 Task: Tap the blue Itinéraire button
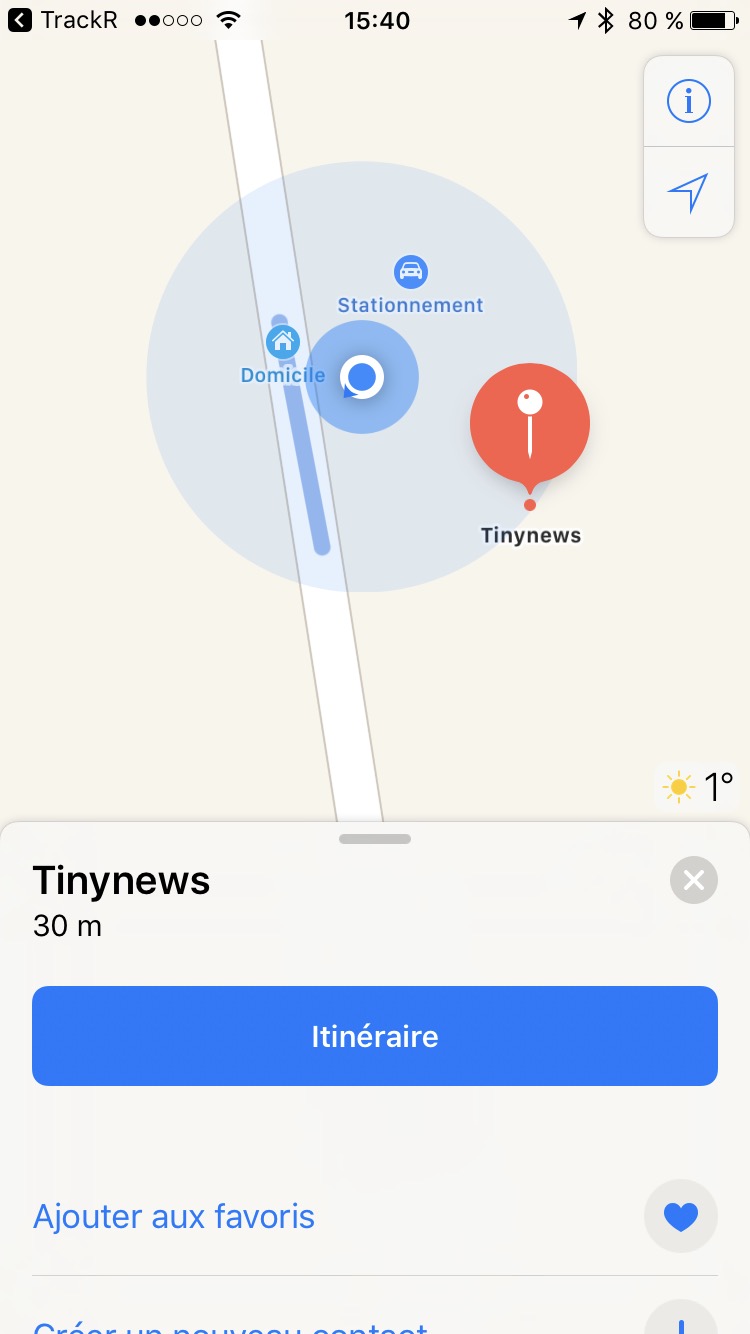coord(375,1036)
